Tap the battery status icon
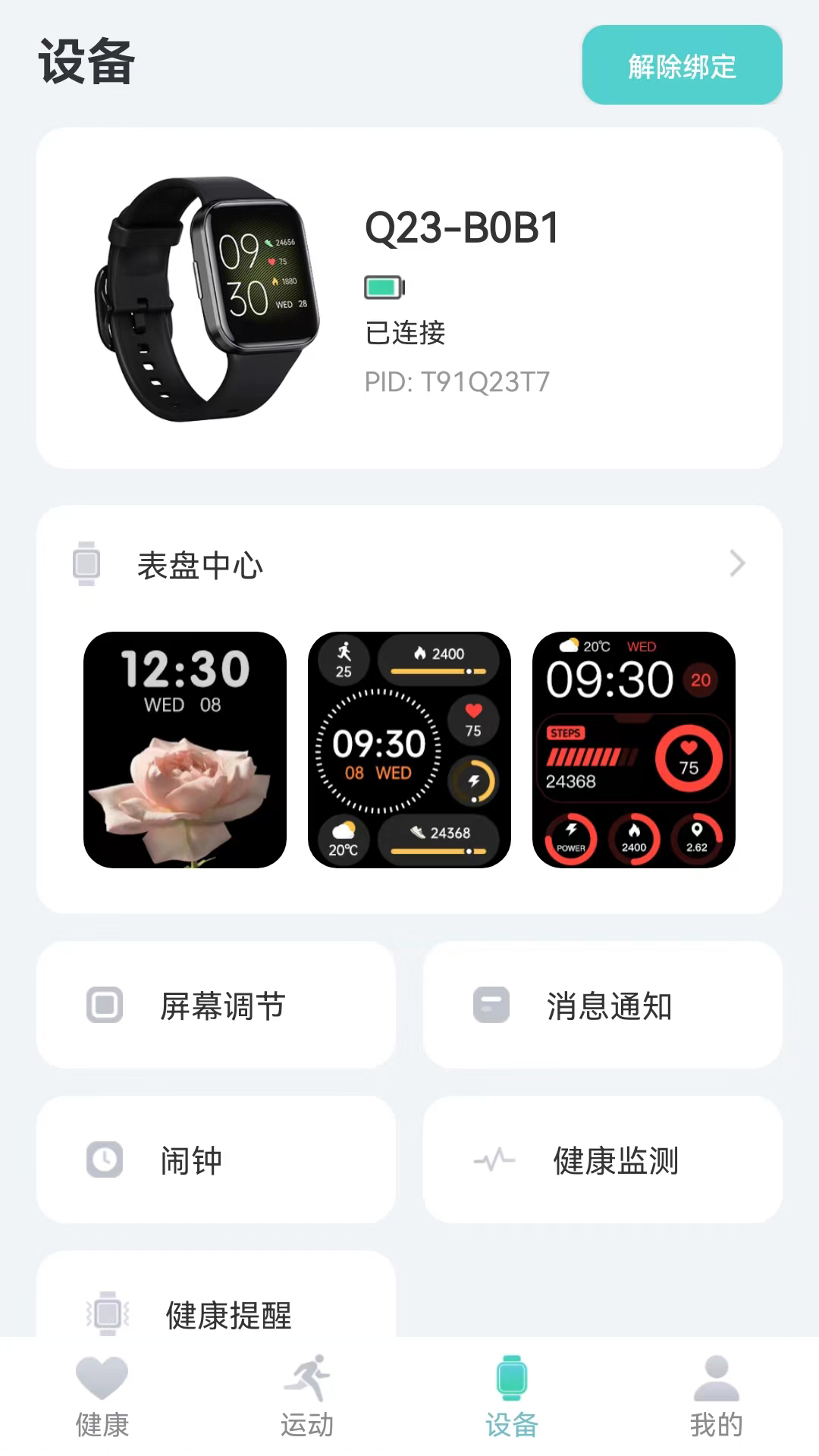The height and width of the screenshot is (1456, 819). pos(383,288)
